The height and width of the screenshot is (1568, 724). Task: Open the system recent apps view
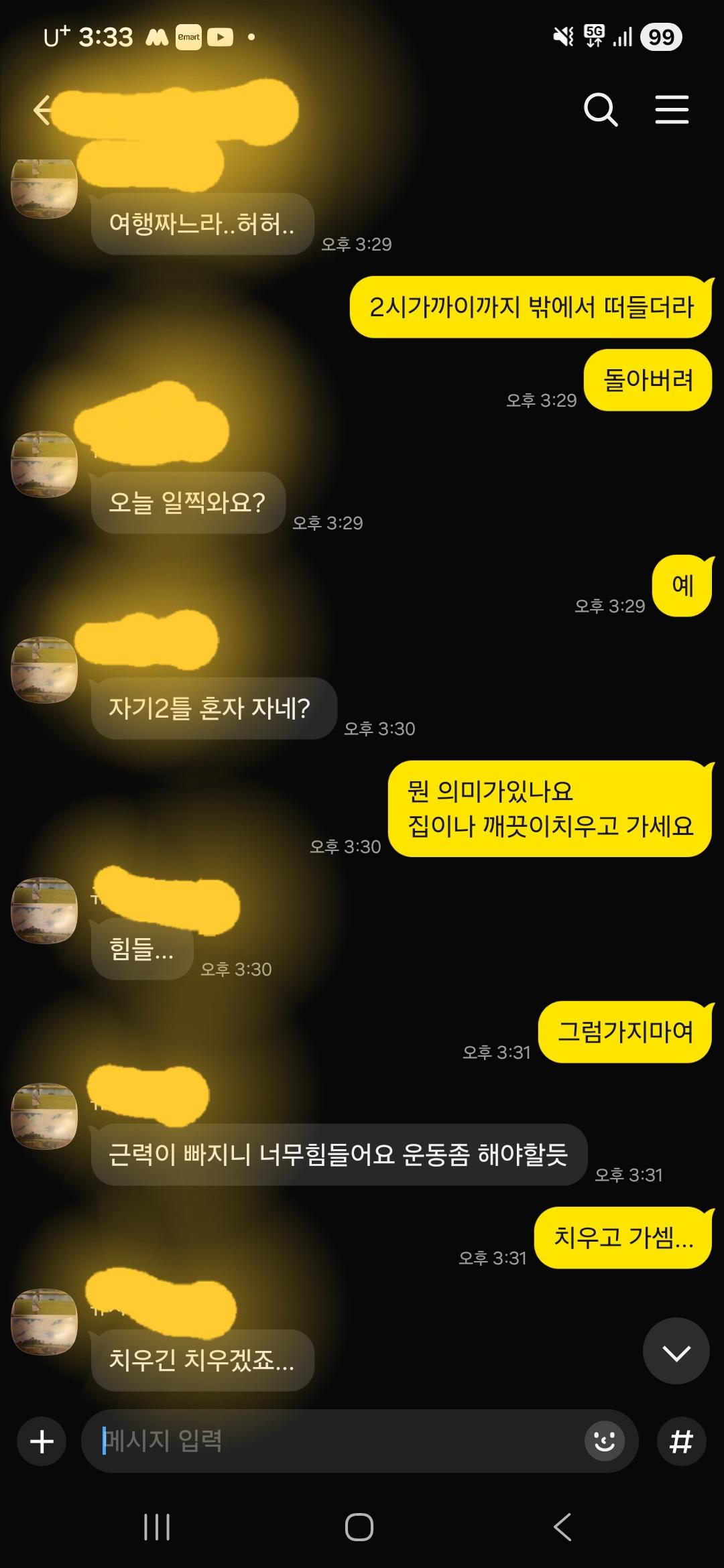pos(157,1528)
